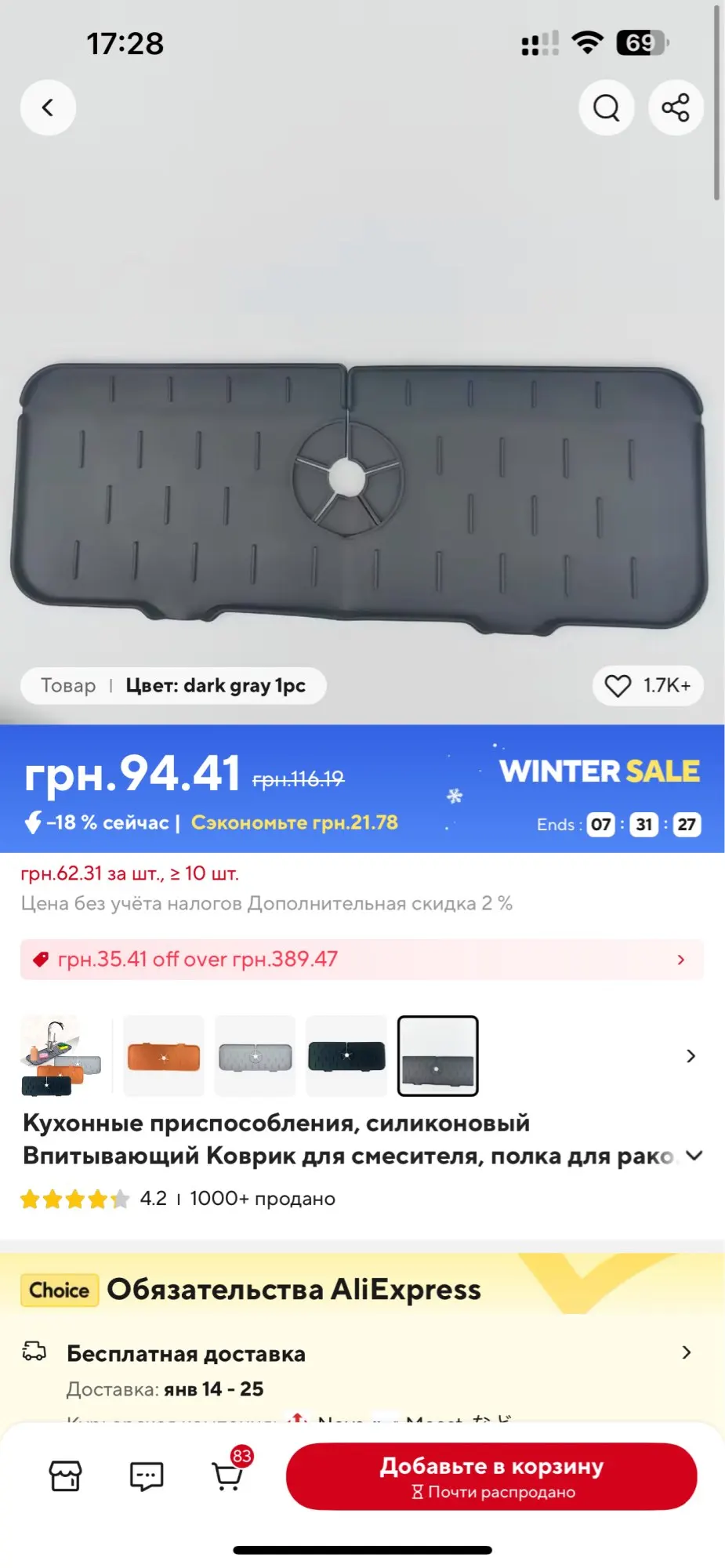This screenshot has width=725, height=1568.
Task: Go back using the top arrow
Action: pyautogui.click(x=48, y=107)
